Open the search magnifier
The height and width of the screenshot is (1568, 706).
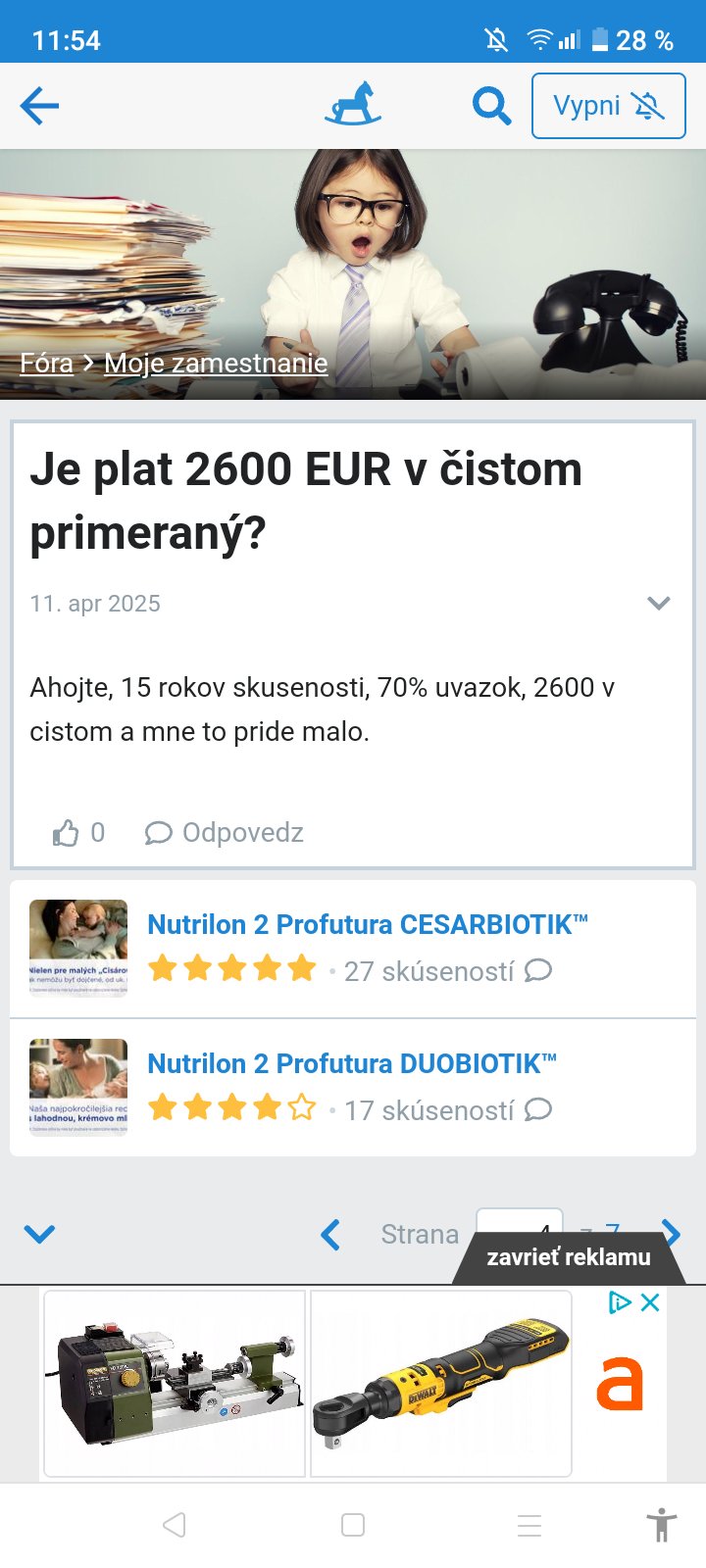click(491, 105)
